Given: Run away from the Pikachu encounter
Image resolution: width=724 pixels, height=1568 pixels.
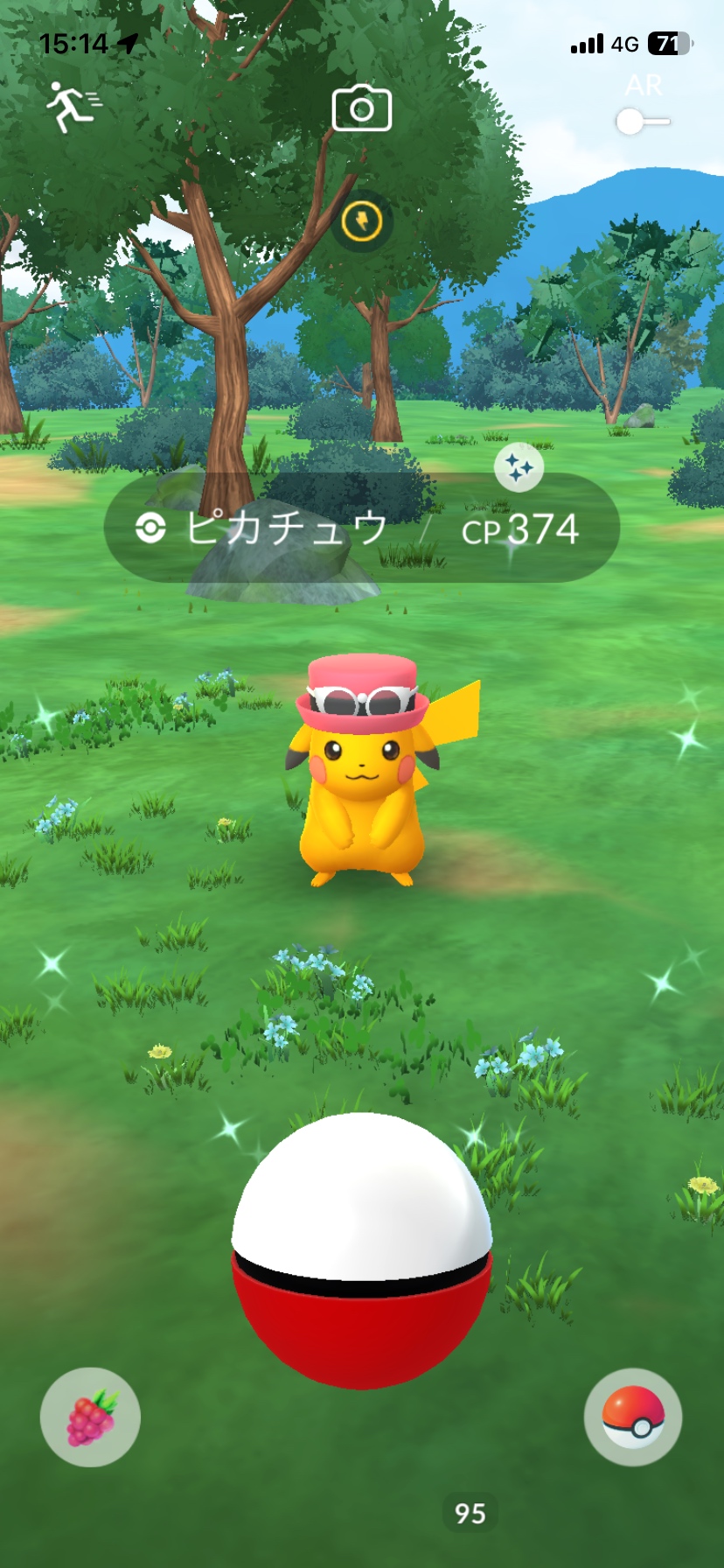Looking at the screenshot, I should pyautogui.click(x=73, y=108).
